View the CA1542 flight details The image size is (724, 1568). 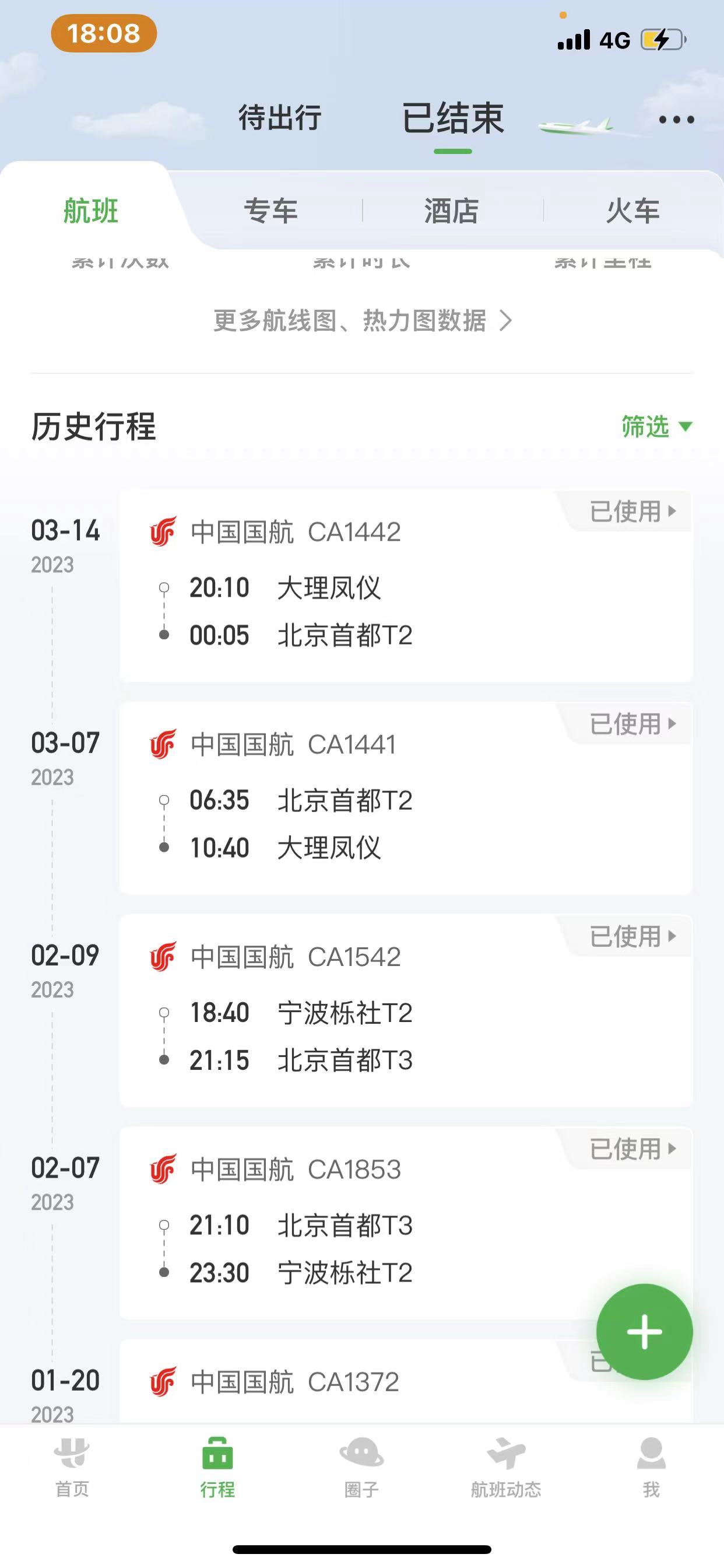coord(406,1010)
